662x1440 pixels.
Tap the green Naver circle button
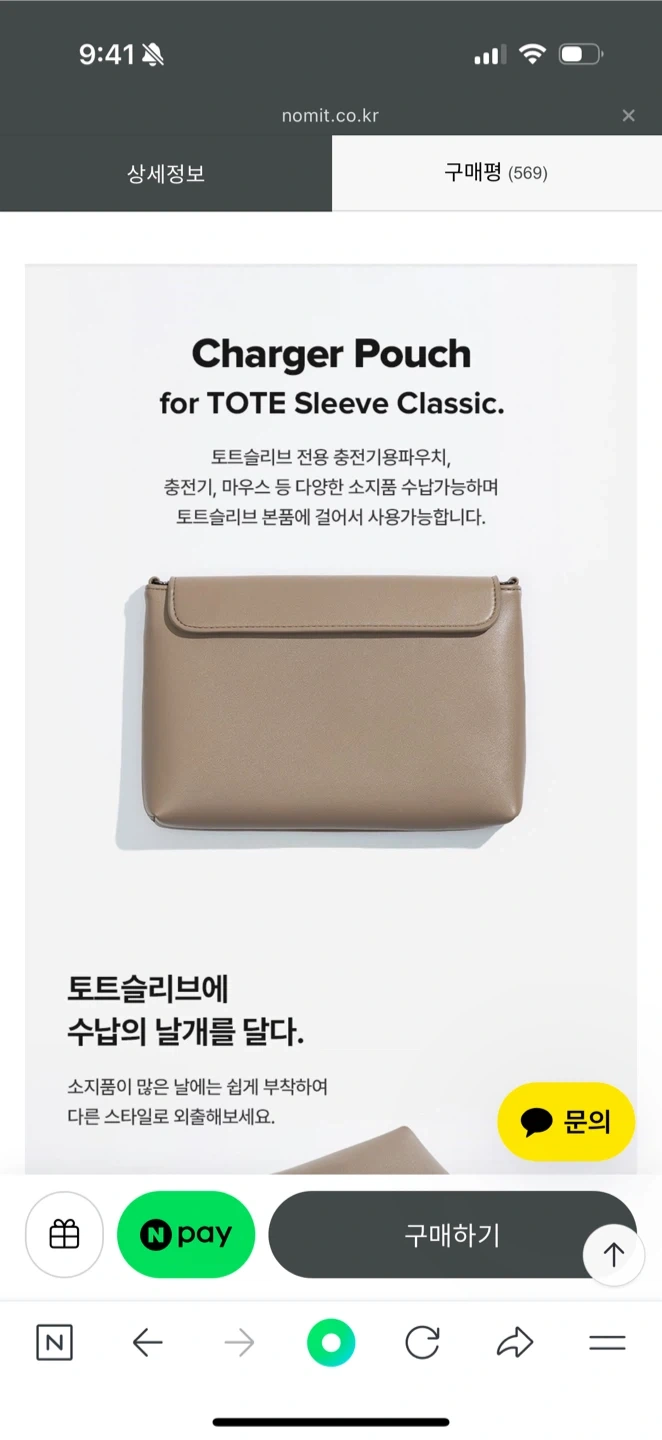click(331, 1343)
